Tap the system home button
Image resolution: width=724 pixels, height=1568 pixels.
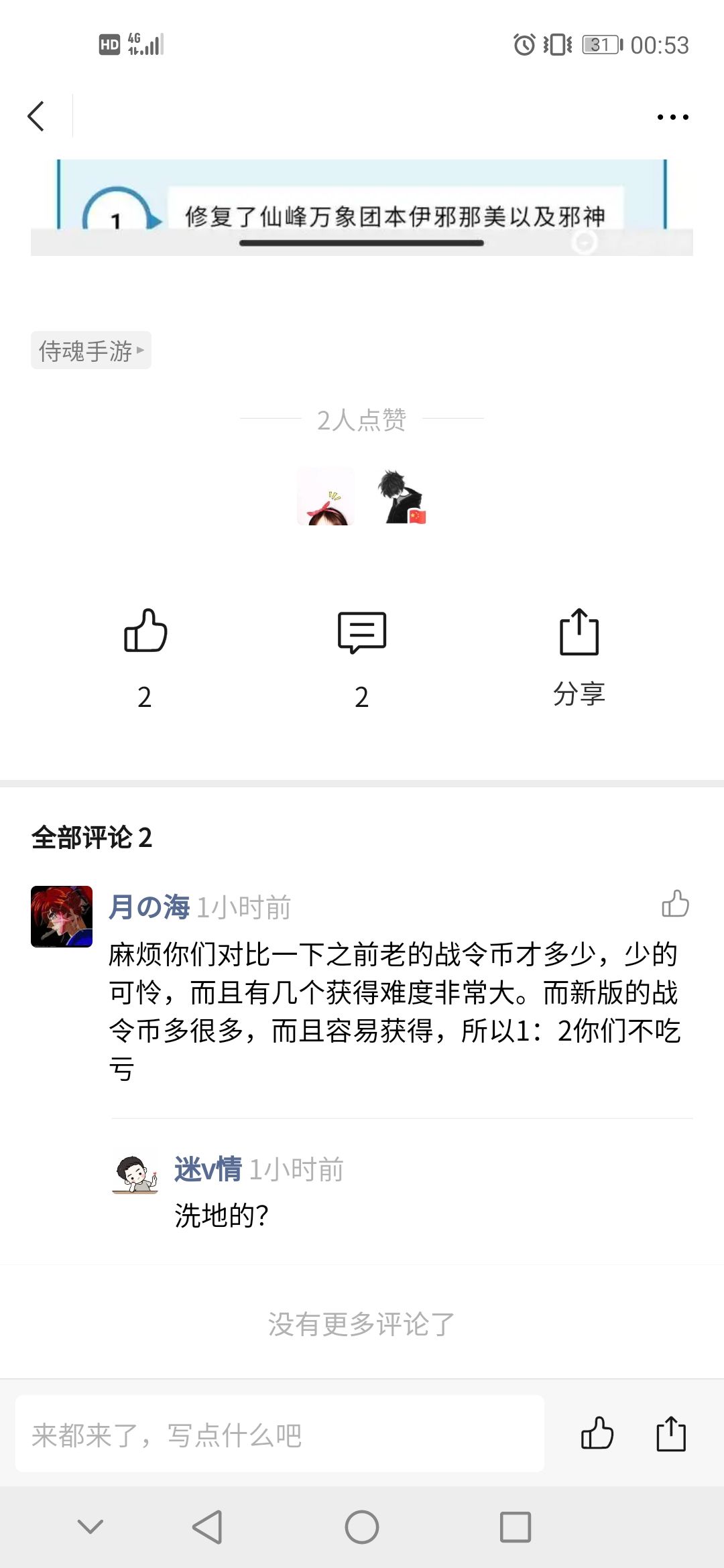pyautogui.click(x=362, y=1527)
